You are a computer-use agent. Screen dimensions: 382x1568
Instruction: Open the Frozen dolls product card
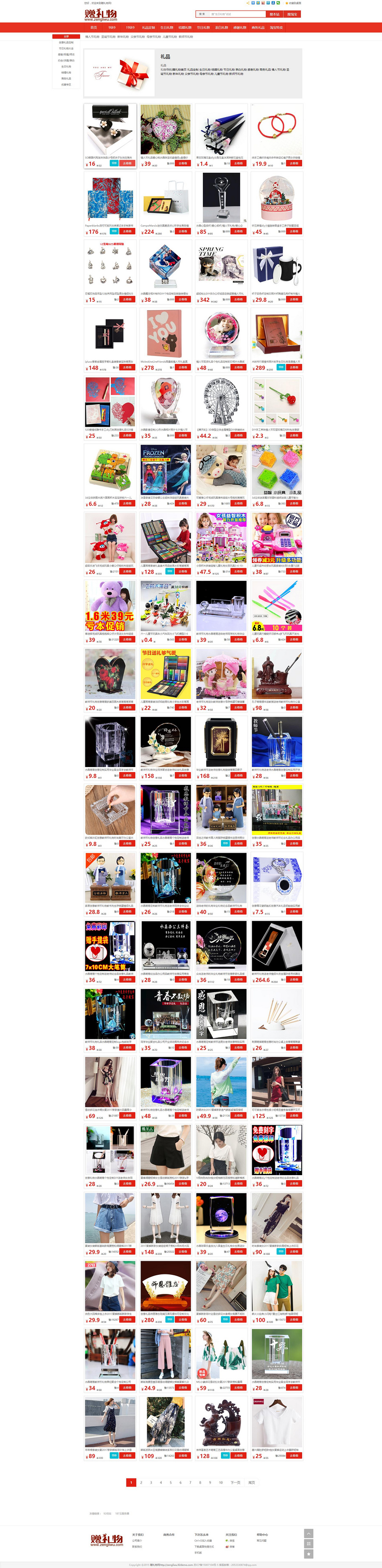[165, 470]
